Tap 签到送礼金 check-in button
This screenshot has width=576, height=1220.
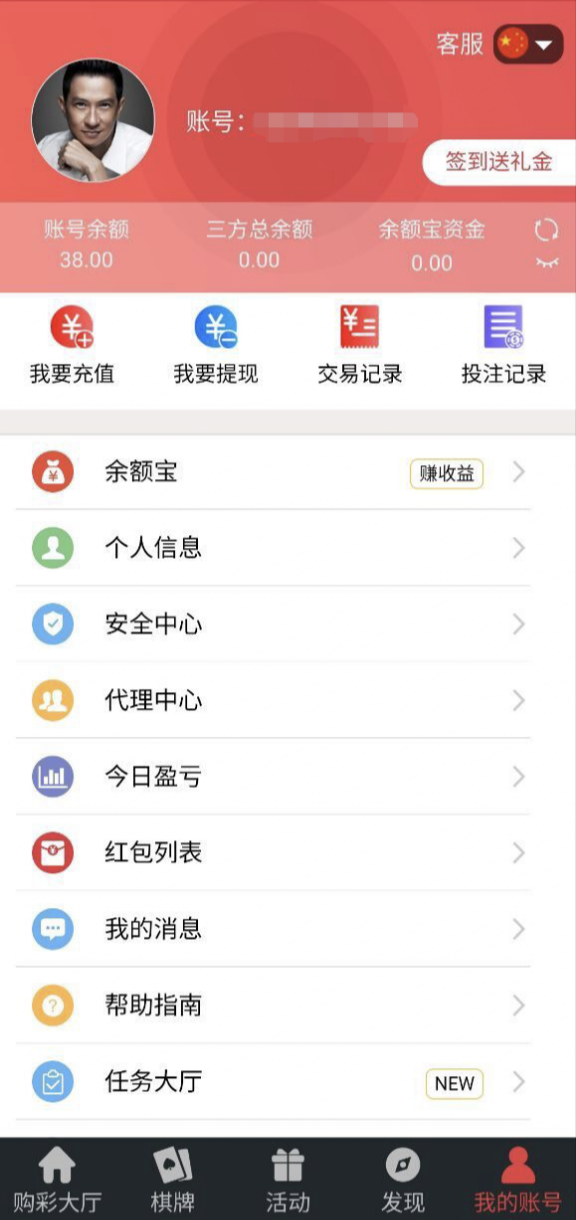(x=499, y=162)
